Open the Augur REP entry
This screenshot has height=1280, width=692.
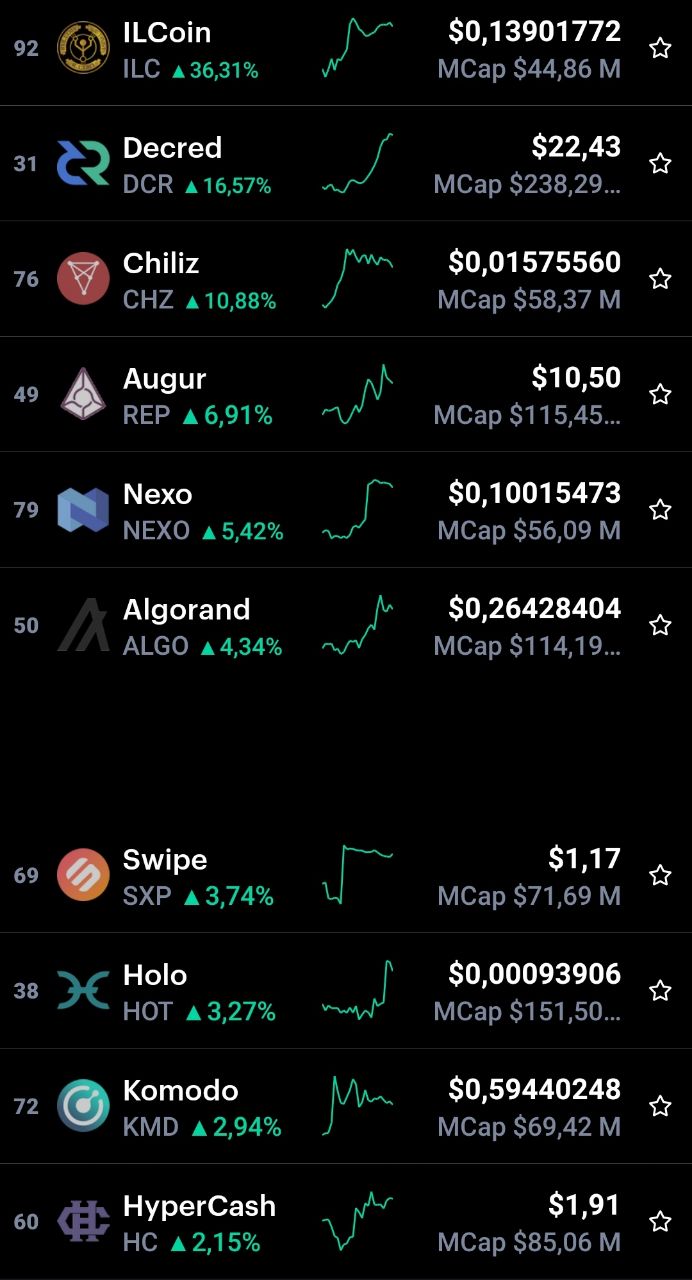coord(346,394)
